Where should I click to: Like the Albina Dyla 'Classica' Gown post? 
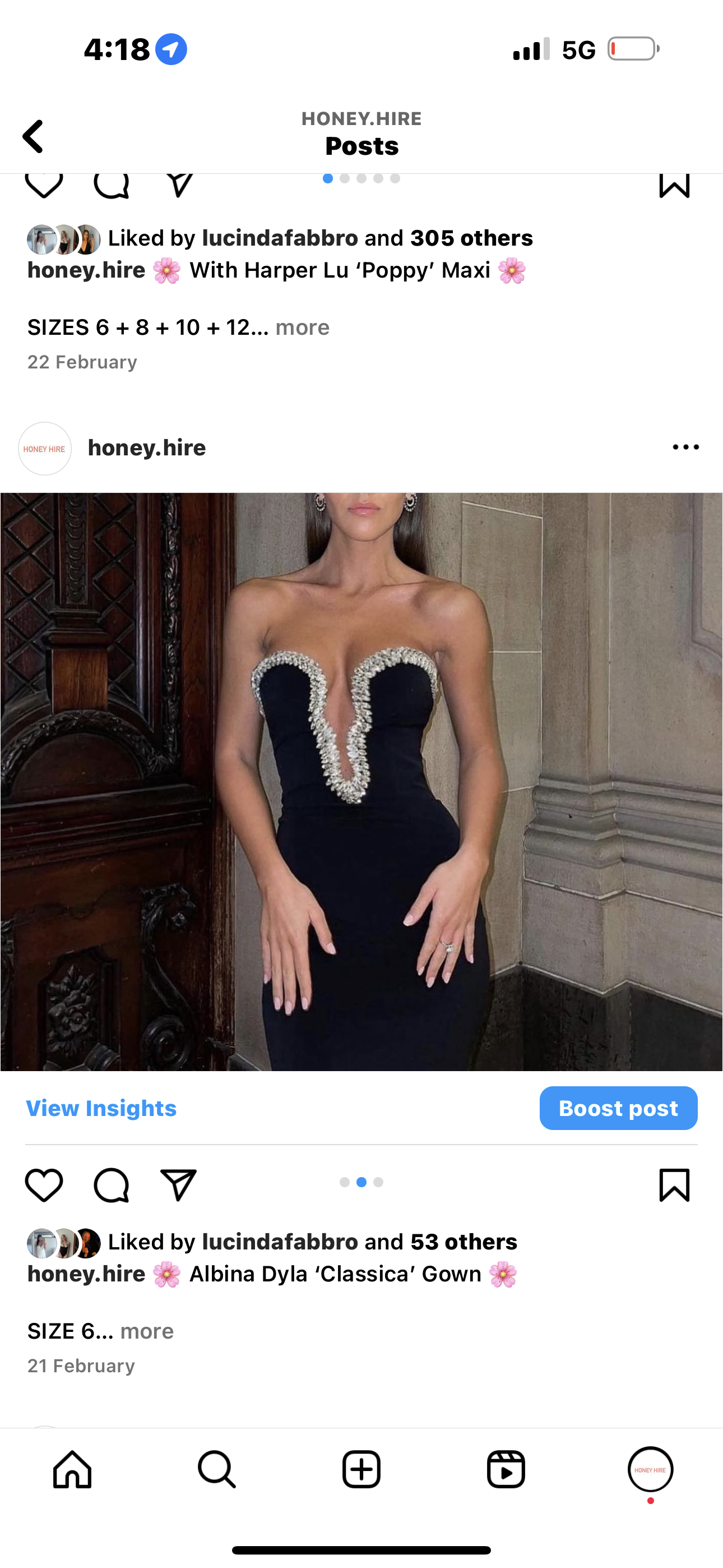pyautogui.click(x=44, y=1185)
